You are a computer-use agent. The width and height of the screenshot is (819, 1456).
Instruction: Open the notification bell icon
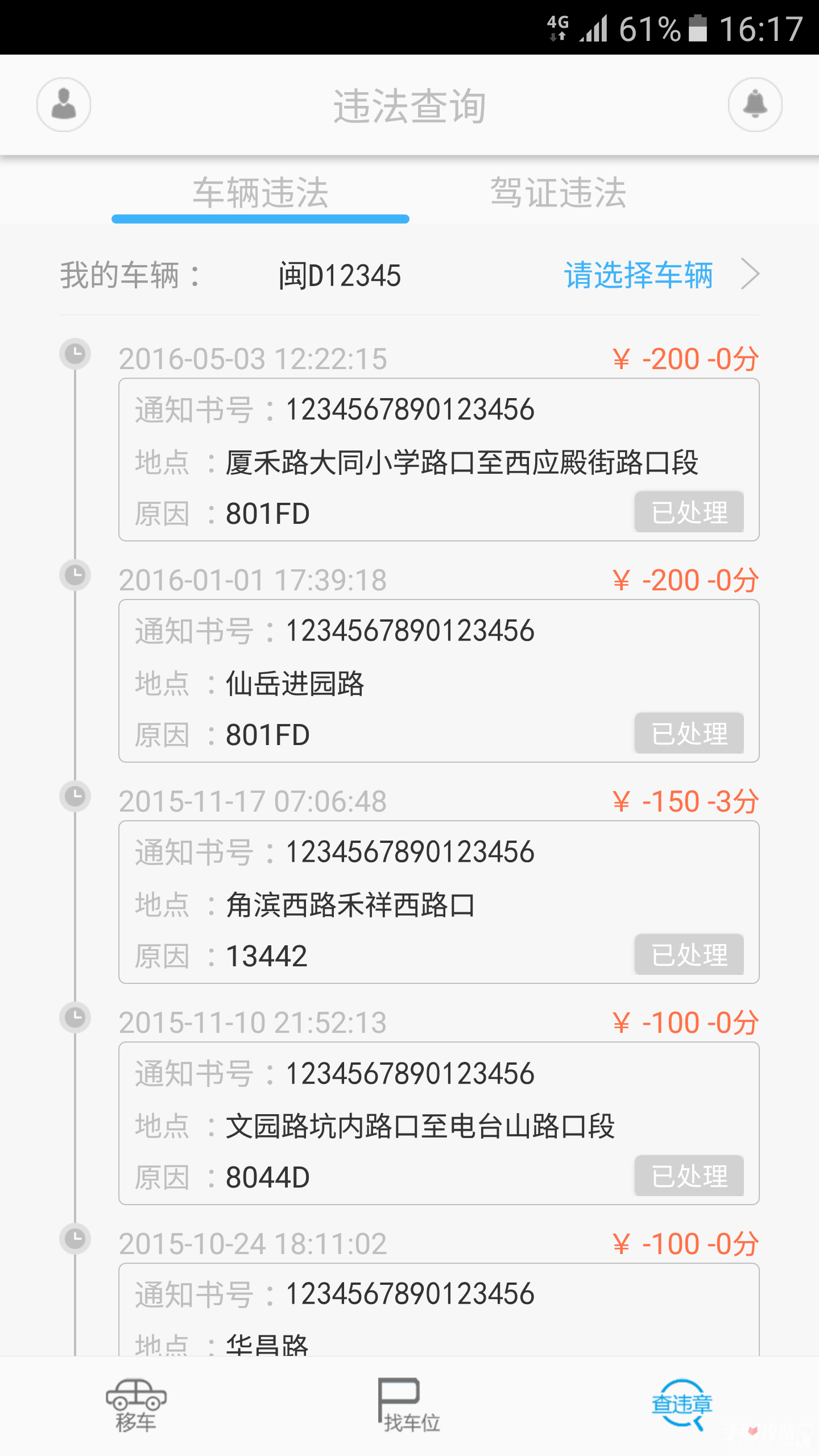tap(755, 105)
